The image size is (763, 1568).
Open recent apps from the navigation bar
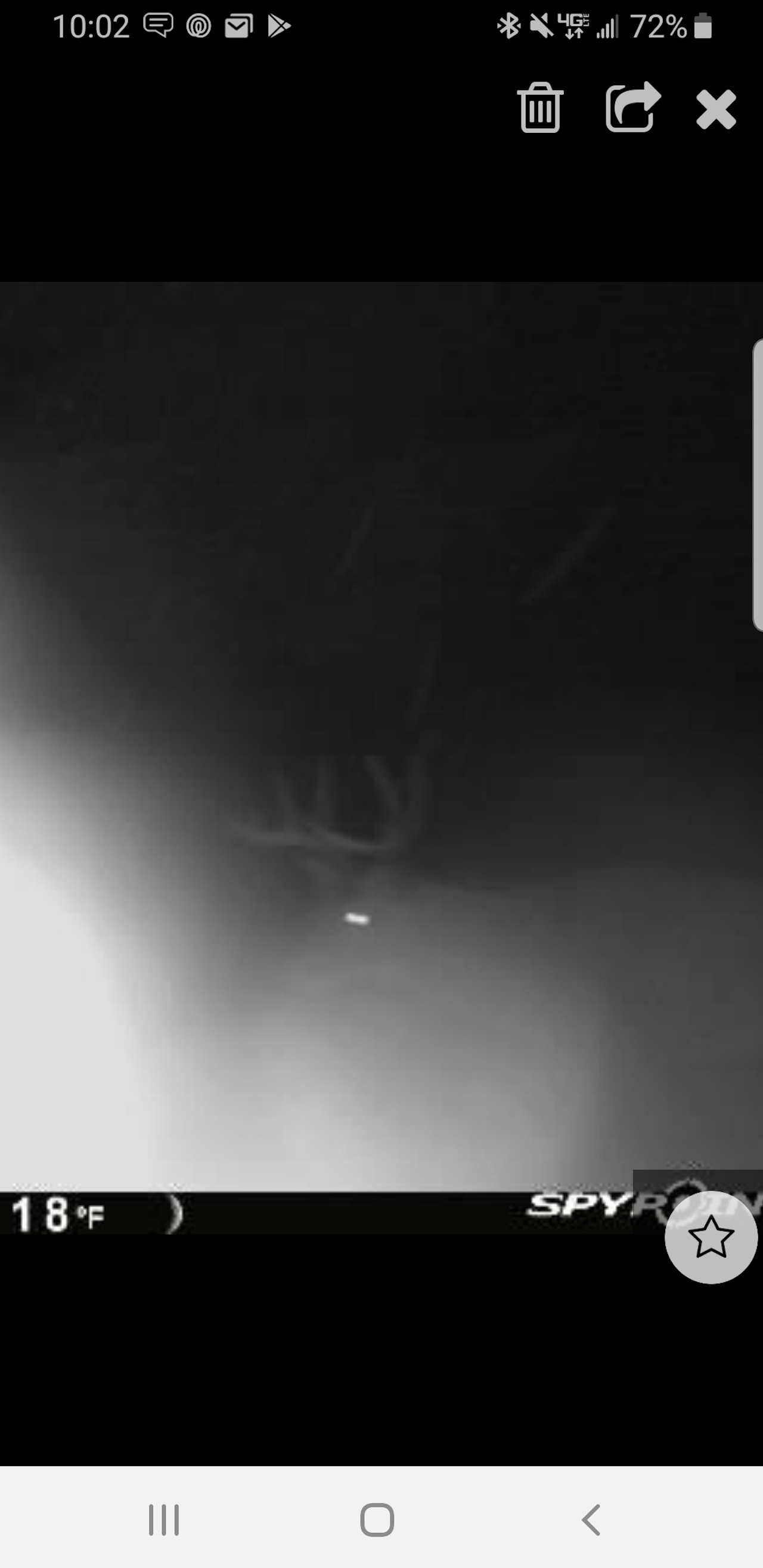tap(164, 1520)
